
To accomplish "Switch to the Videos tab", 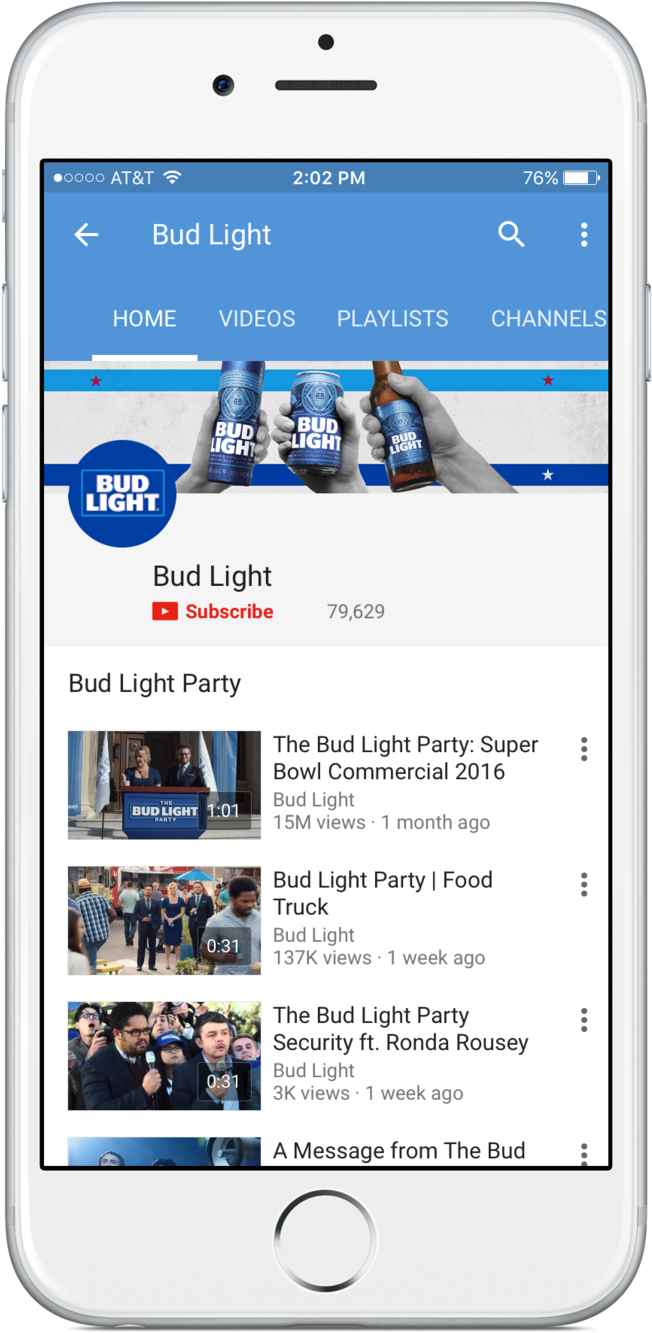I will pyautogui.click(x=257, y=319).
